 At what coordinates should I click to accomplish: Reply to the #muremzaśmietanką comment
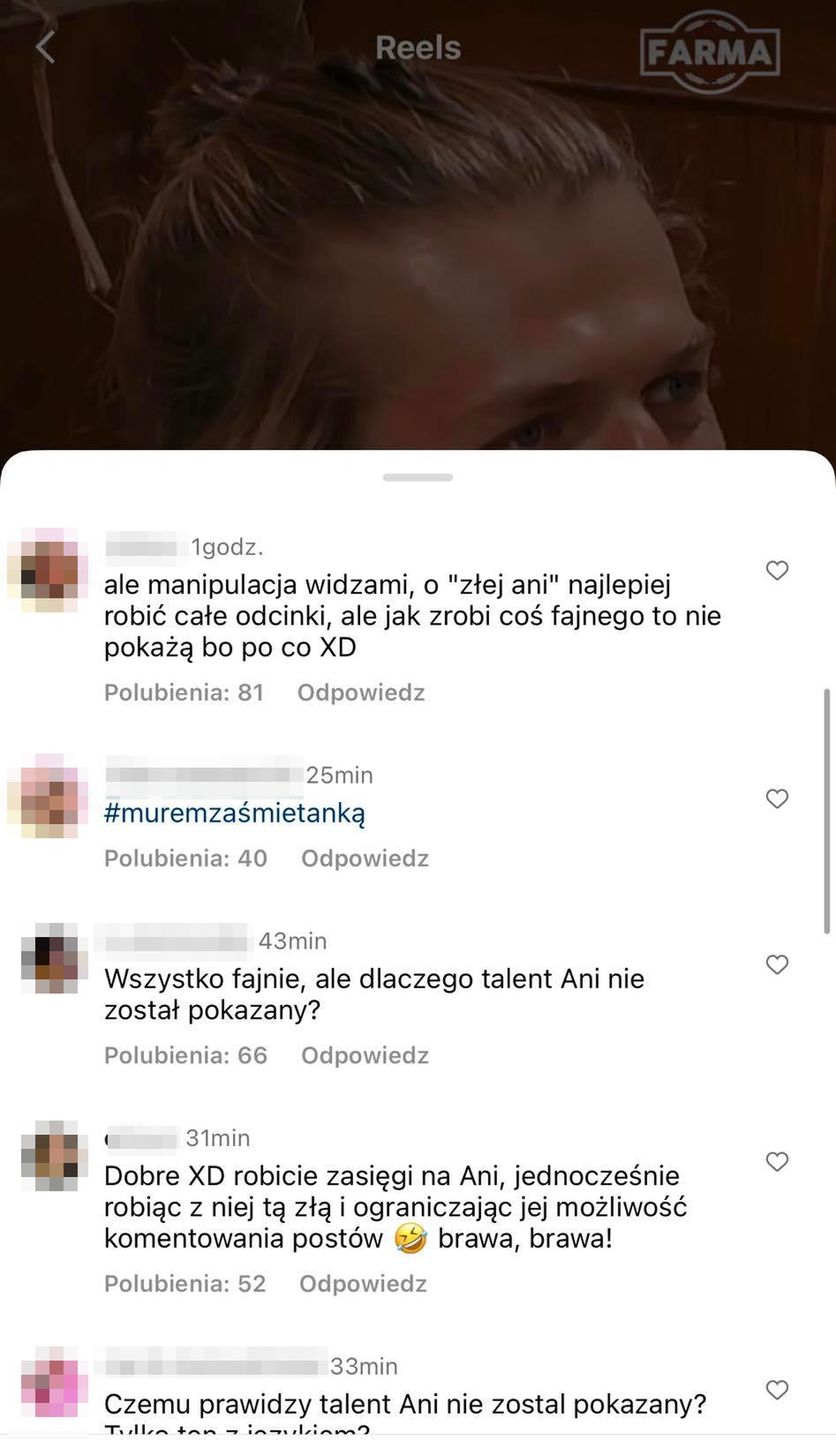(x=365, y=858)
